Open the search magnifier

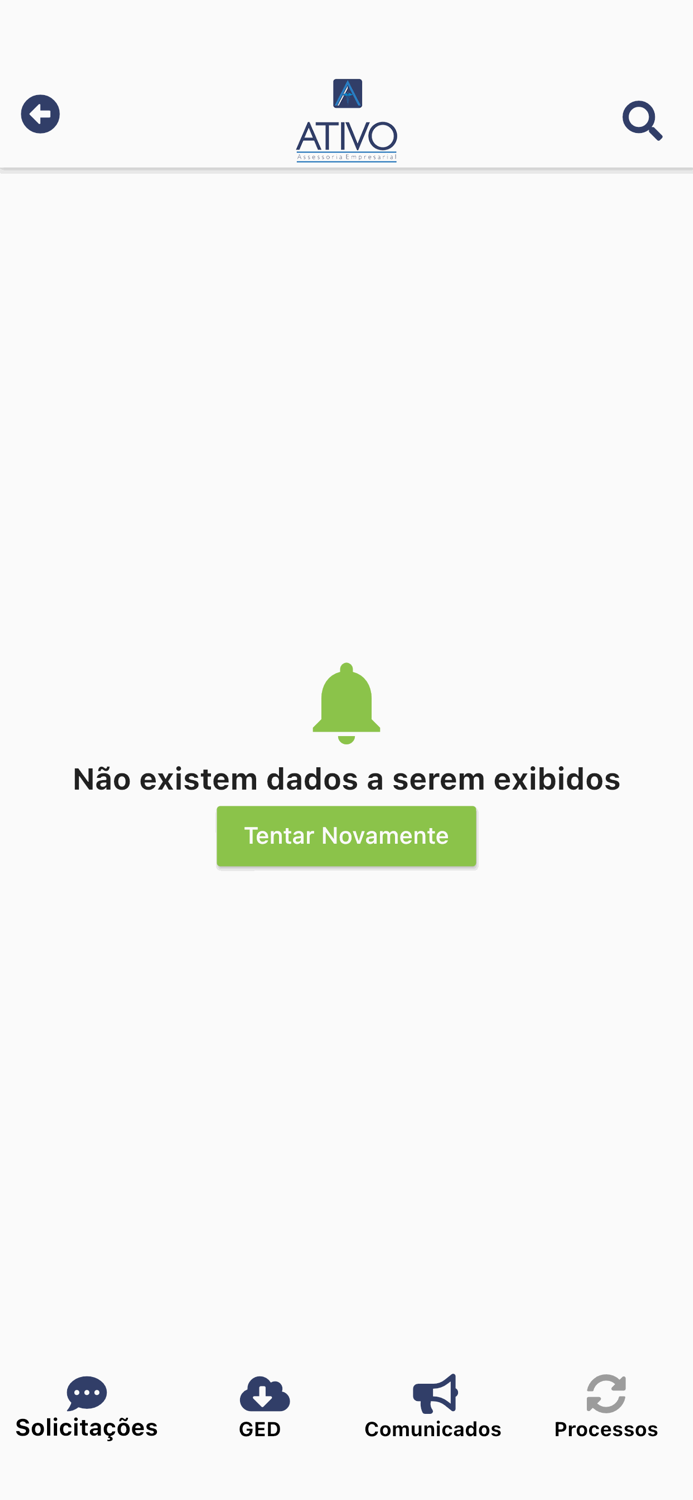(642, 120)
